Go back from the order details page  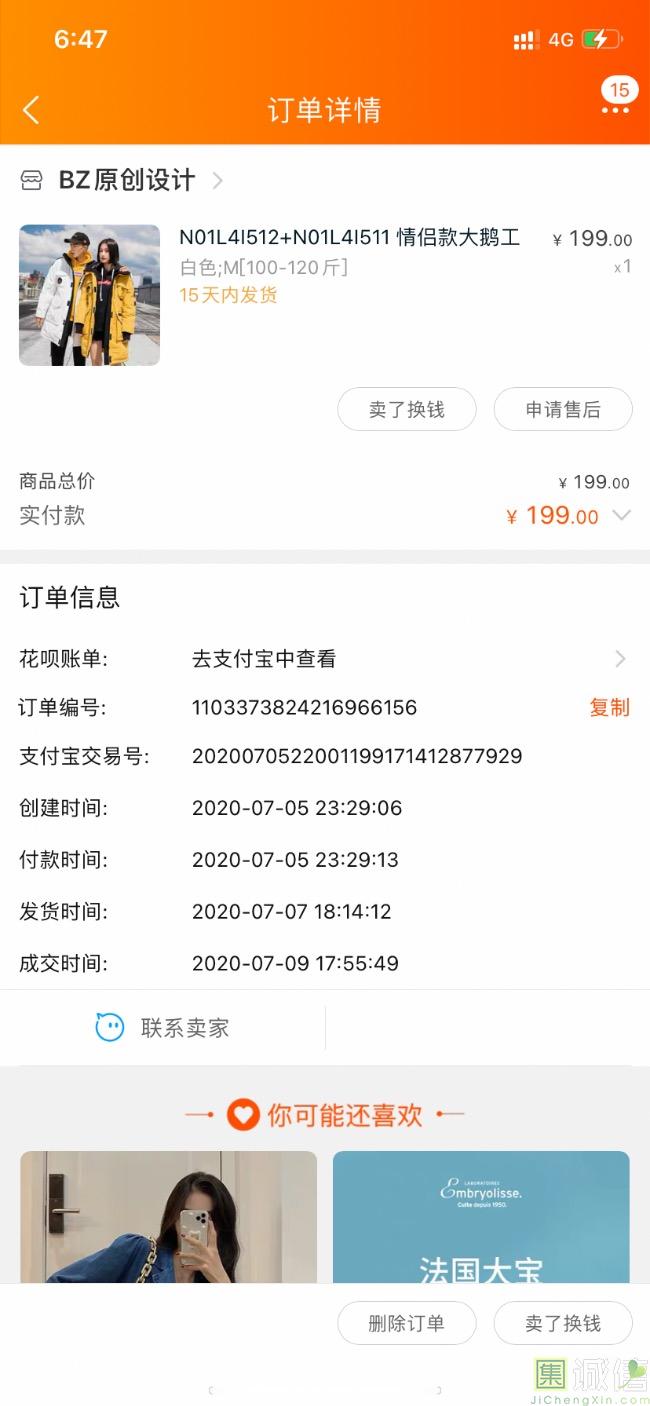click(31, 110)
